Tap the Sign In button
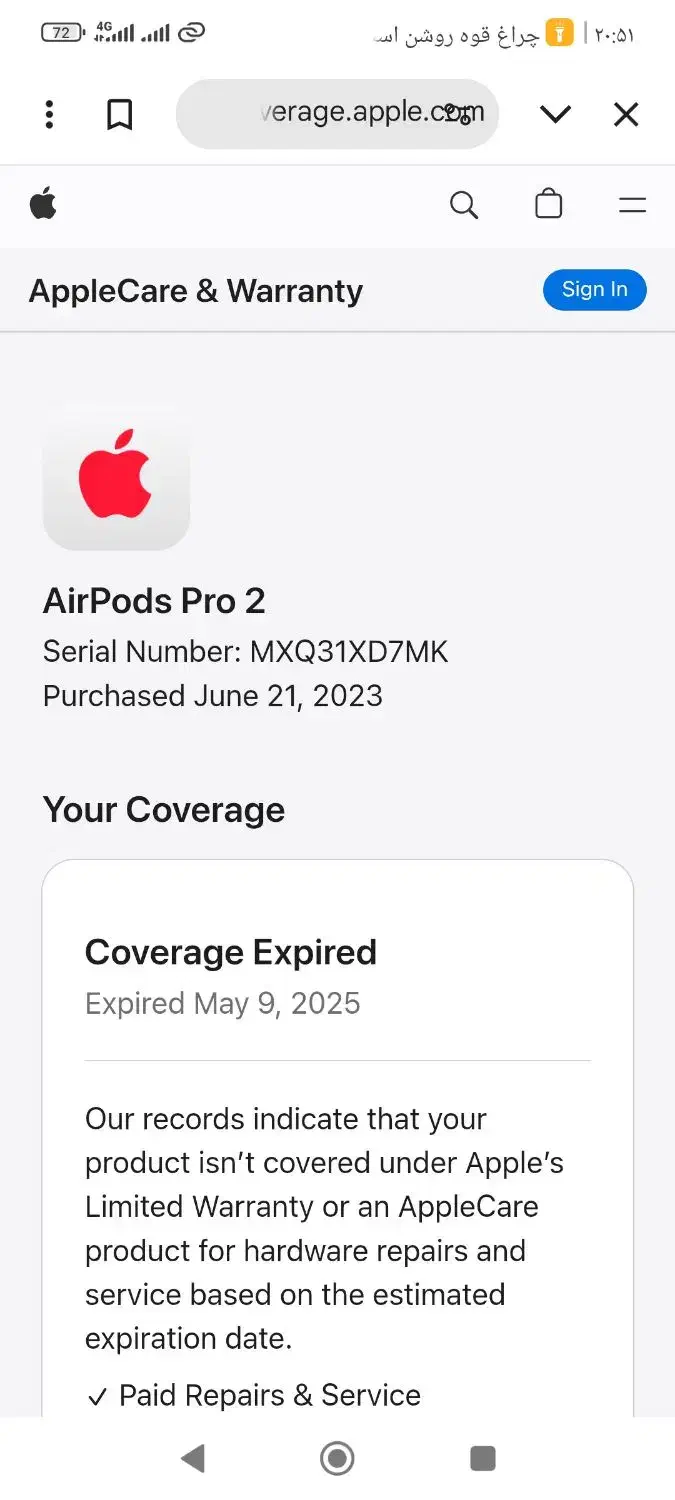 pyautogui.click(x=594, y=290)
